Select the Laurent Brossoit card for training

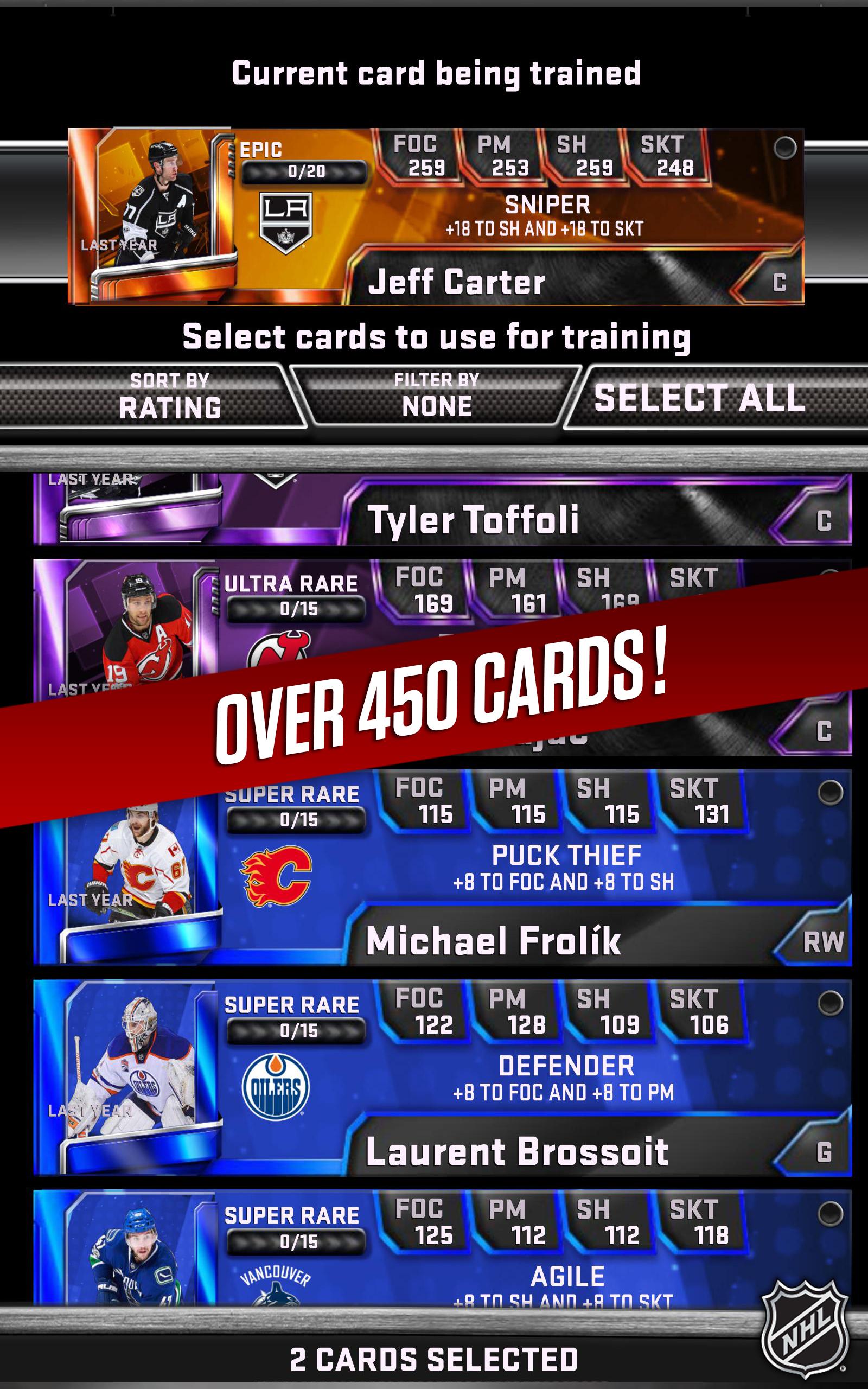pyautogui.click(x=830, y=1003)
